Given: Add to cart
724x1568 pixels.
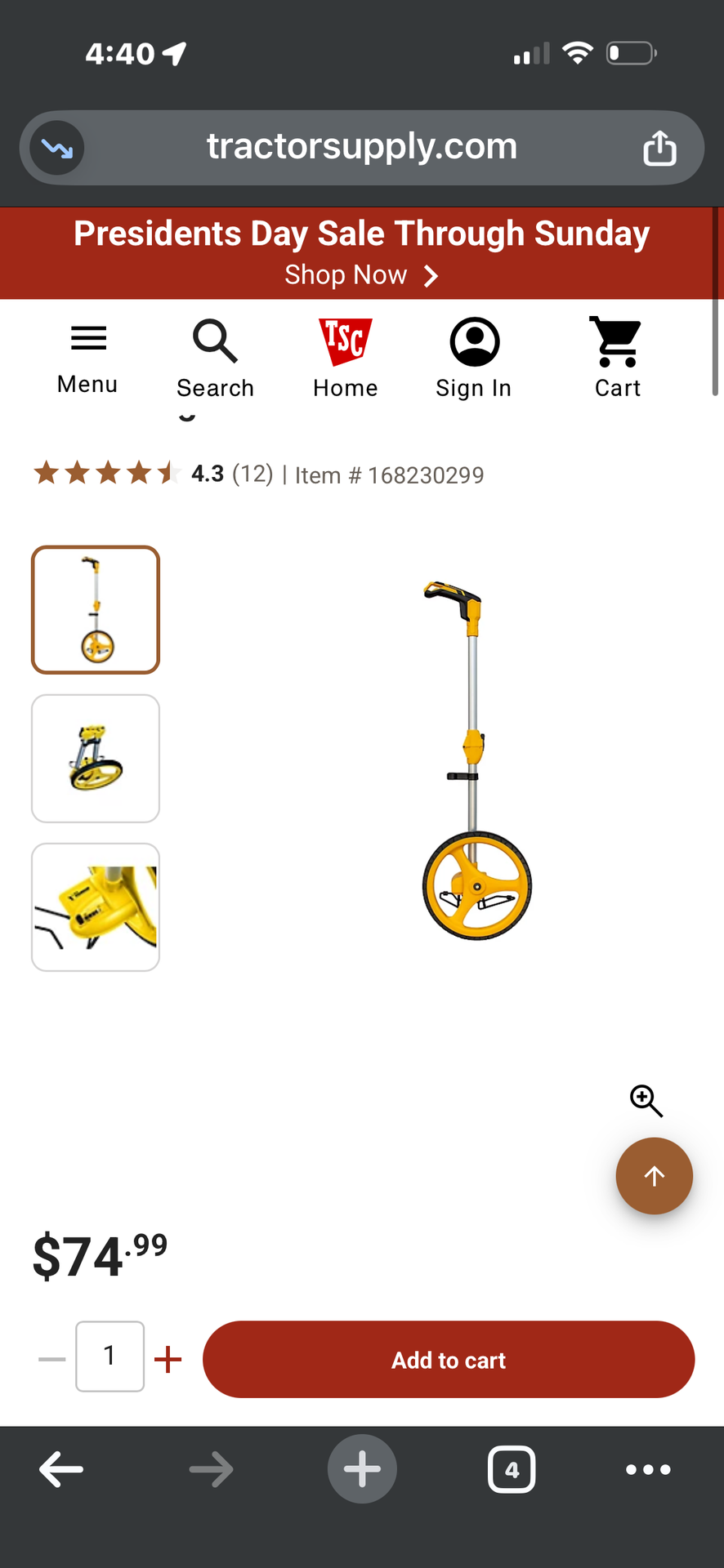Looking at the screenshot, I should (449, 1359).
